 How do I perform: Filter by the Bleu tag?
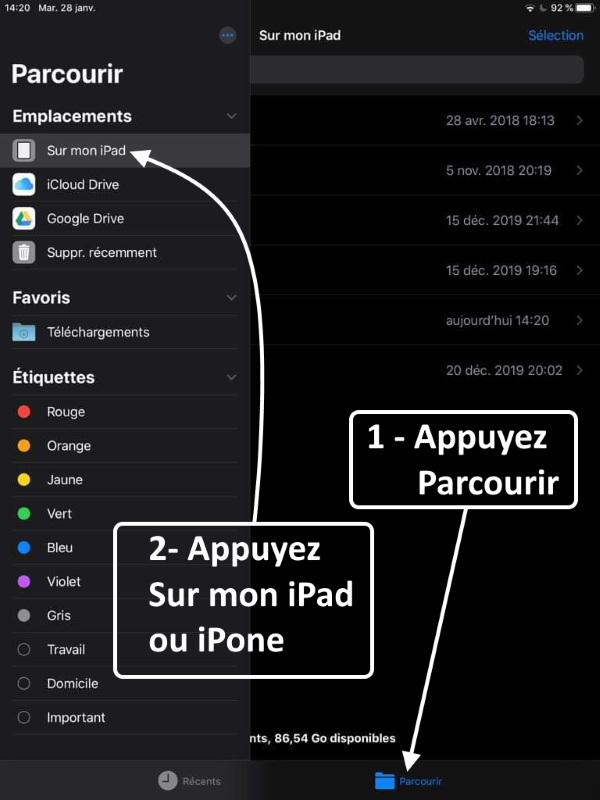(60, 548)
